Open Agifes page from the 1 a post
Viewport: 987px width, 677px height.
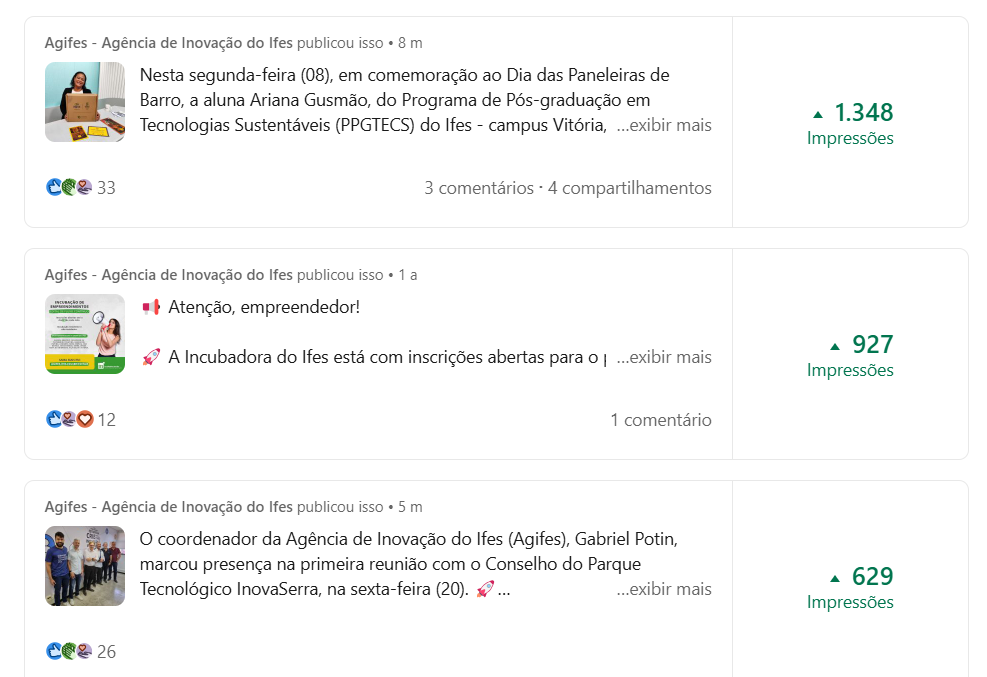pyautogui.click(x=168, y=275)
